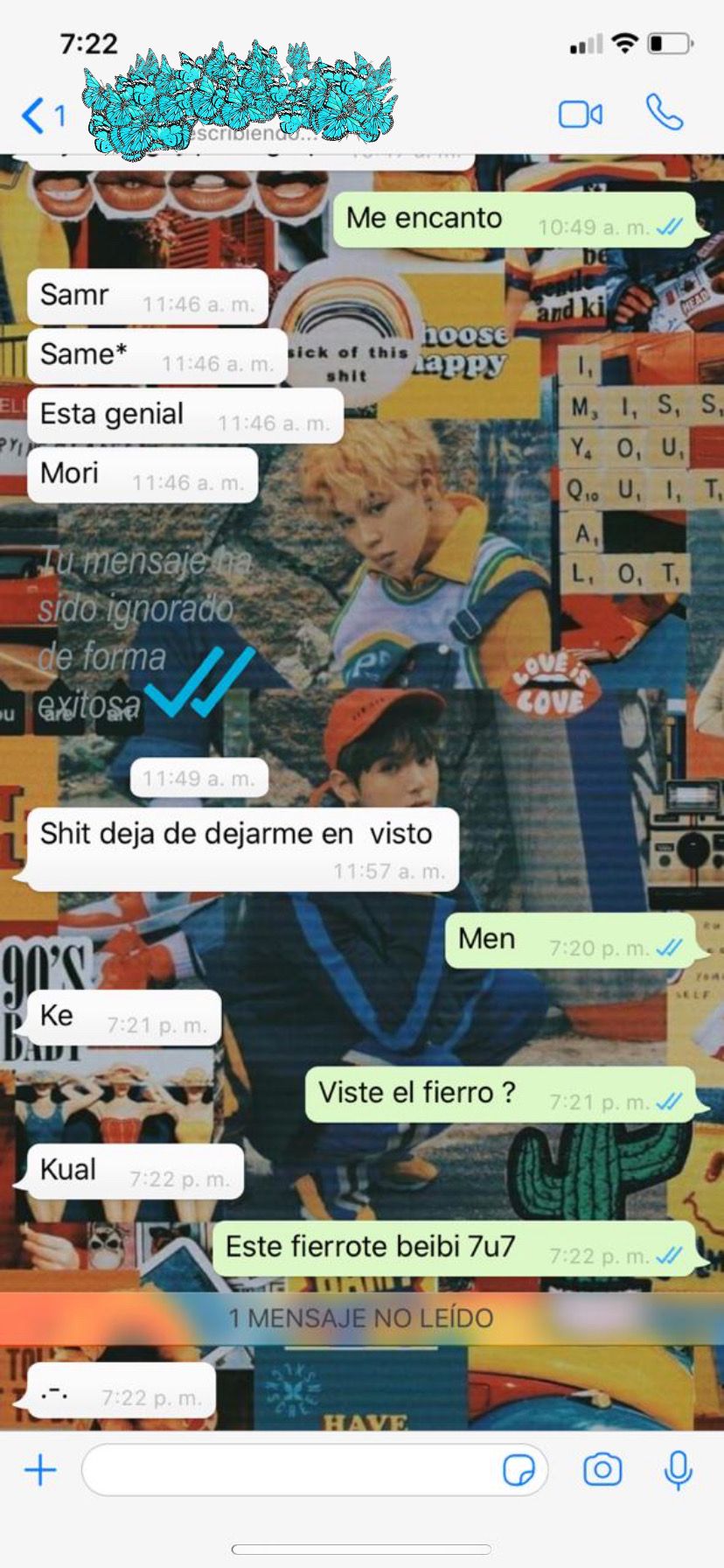Open the attachment plus menu
Screen dimensions: 724x1568
(40, 1471)
